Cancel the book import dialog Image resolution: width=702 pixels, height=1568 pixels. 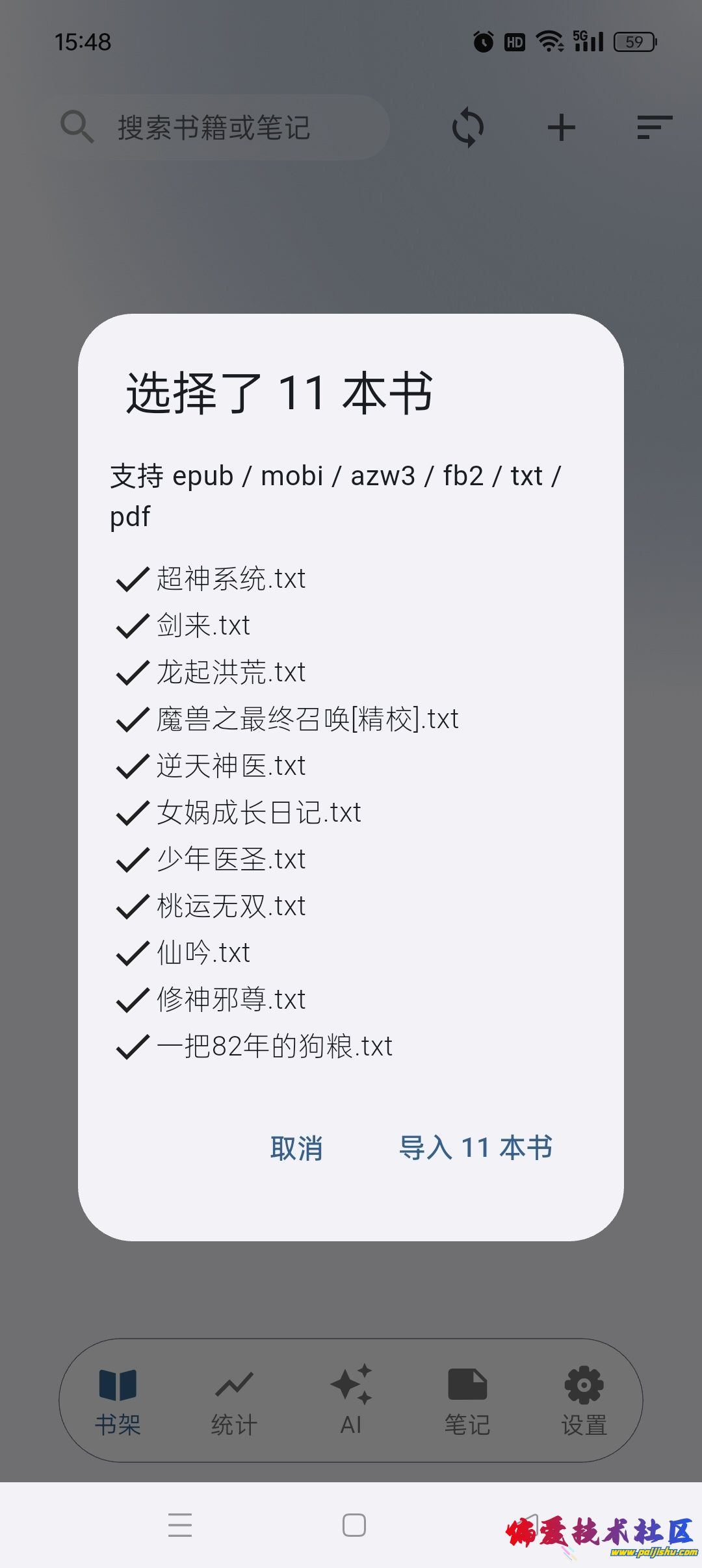pos(296,1148)
